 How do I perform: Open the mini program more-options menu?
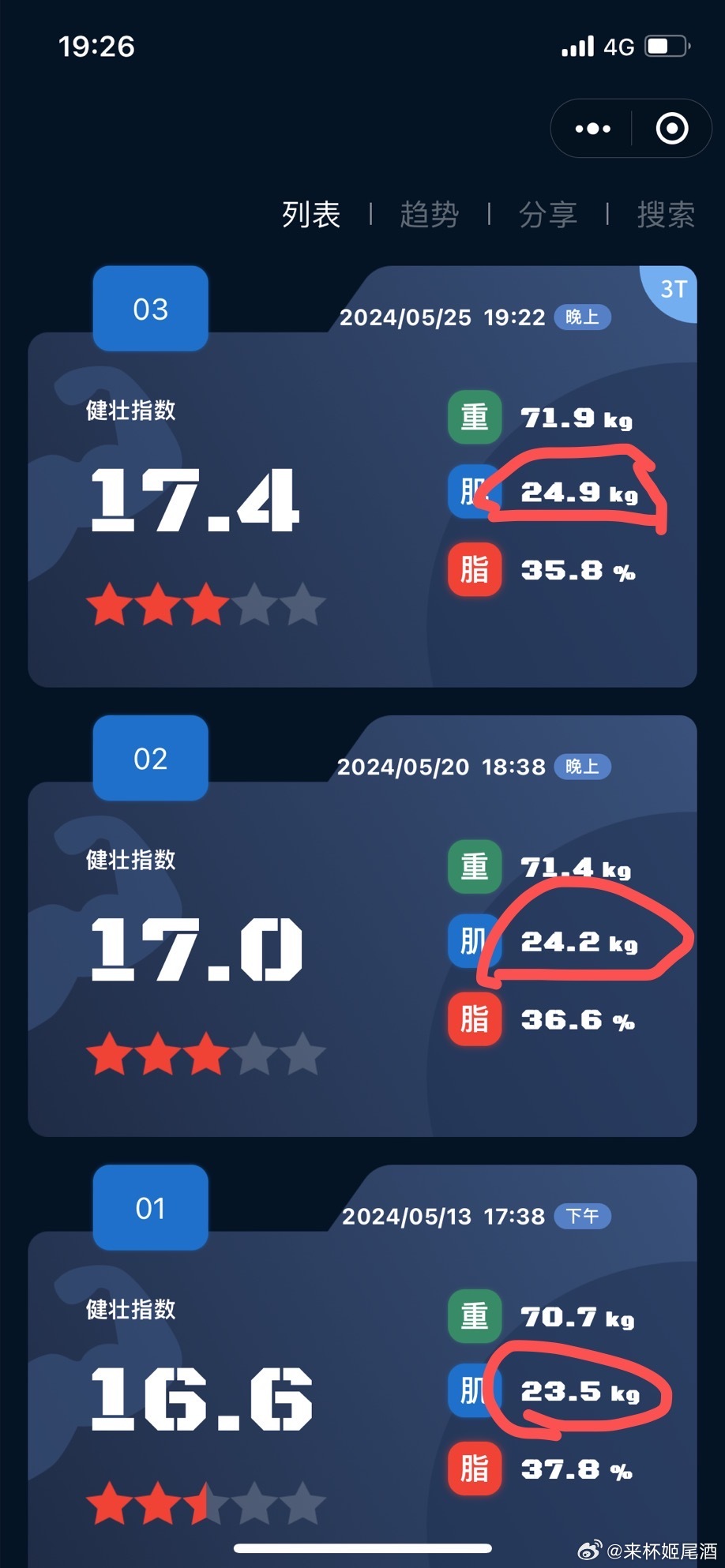593,129
